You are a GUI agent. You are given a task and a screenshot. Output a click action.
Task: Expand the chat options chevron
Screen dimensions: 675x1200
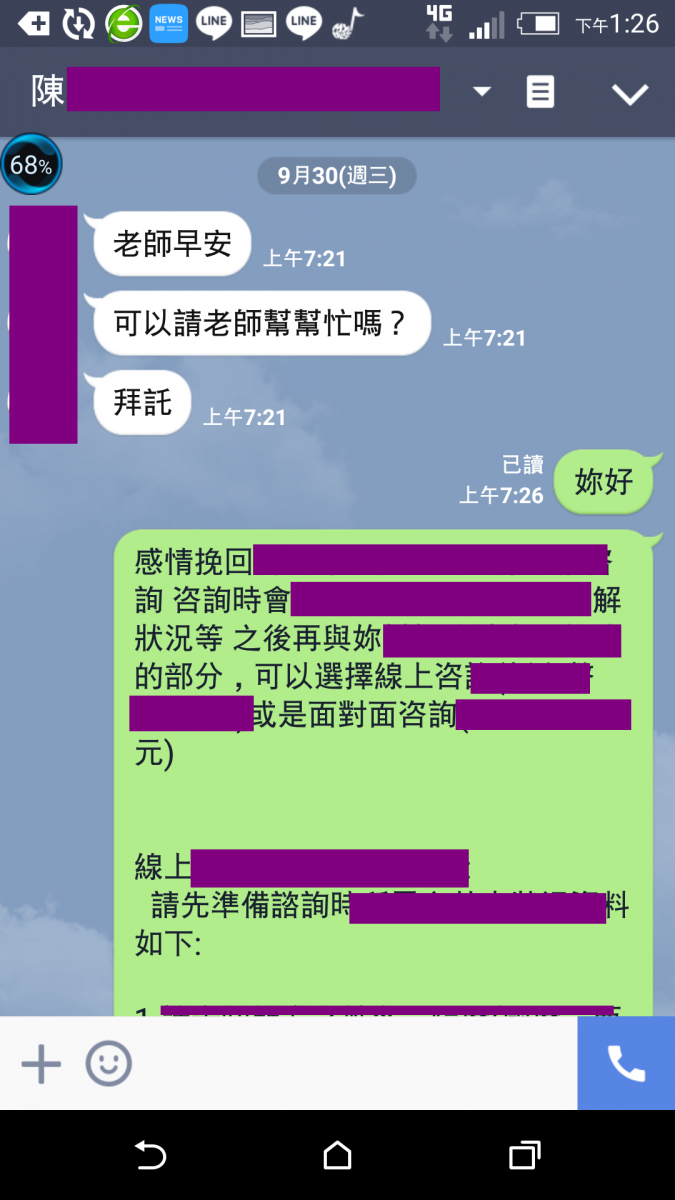click(x=630, y=94)
